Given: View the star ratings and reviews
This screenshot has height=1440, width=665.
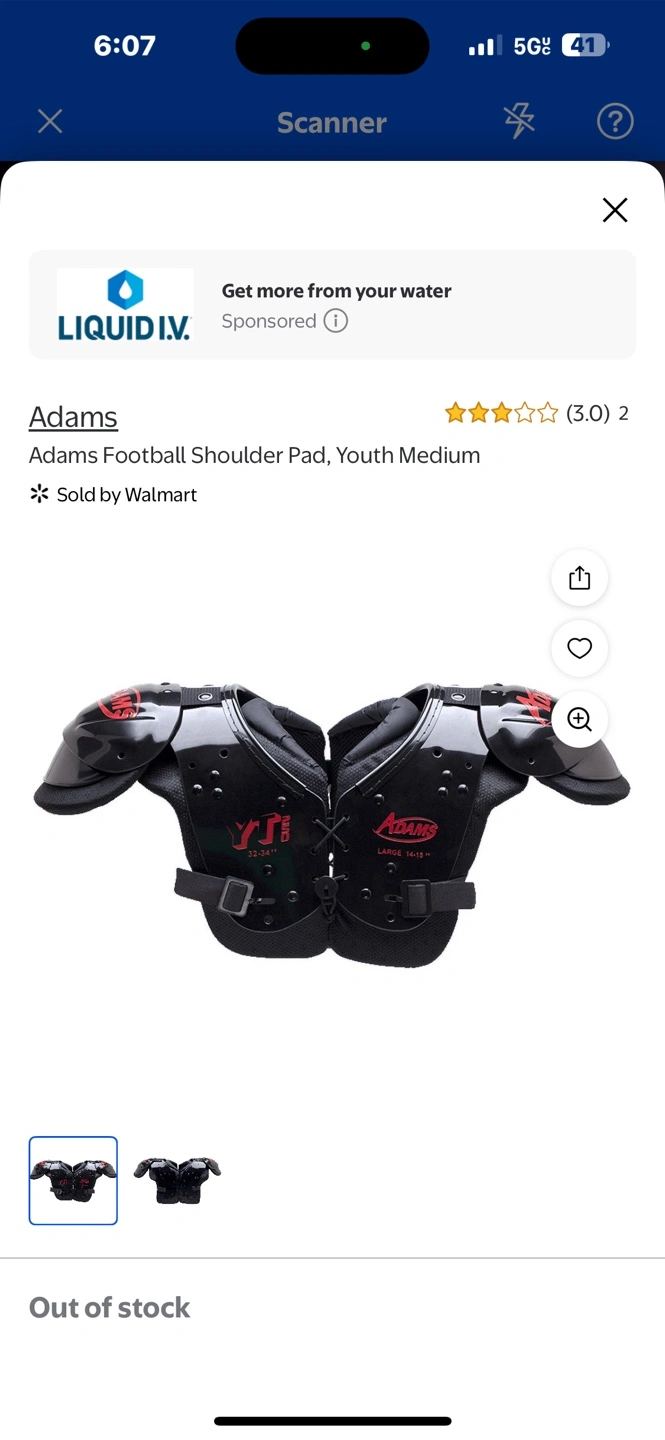Looking at the screenshot, I should (536, 413).
